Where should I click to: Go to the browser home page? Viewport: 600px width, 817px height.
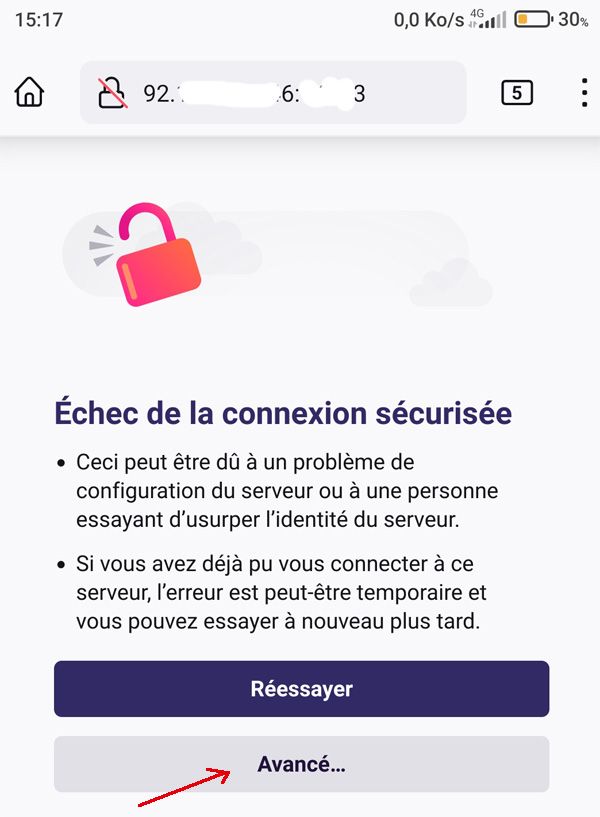coord(30,93)
